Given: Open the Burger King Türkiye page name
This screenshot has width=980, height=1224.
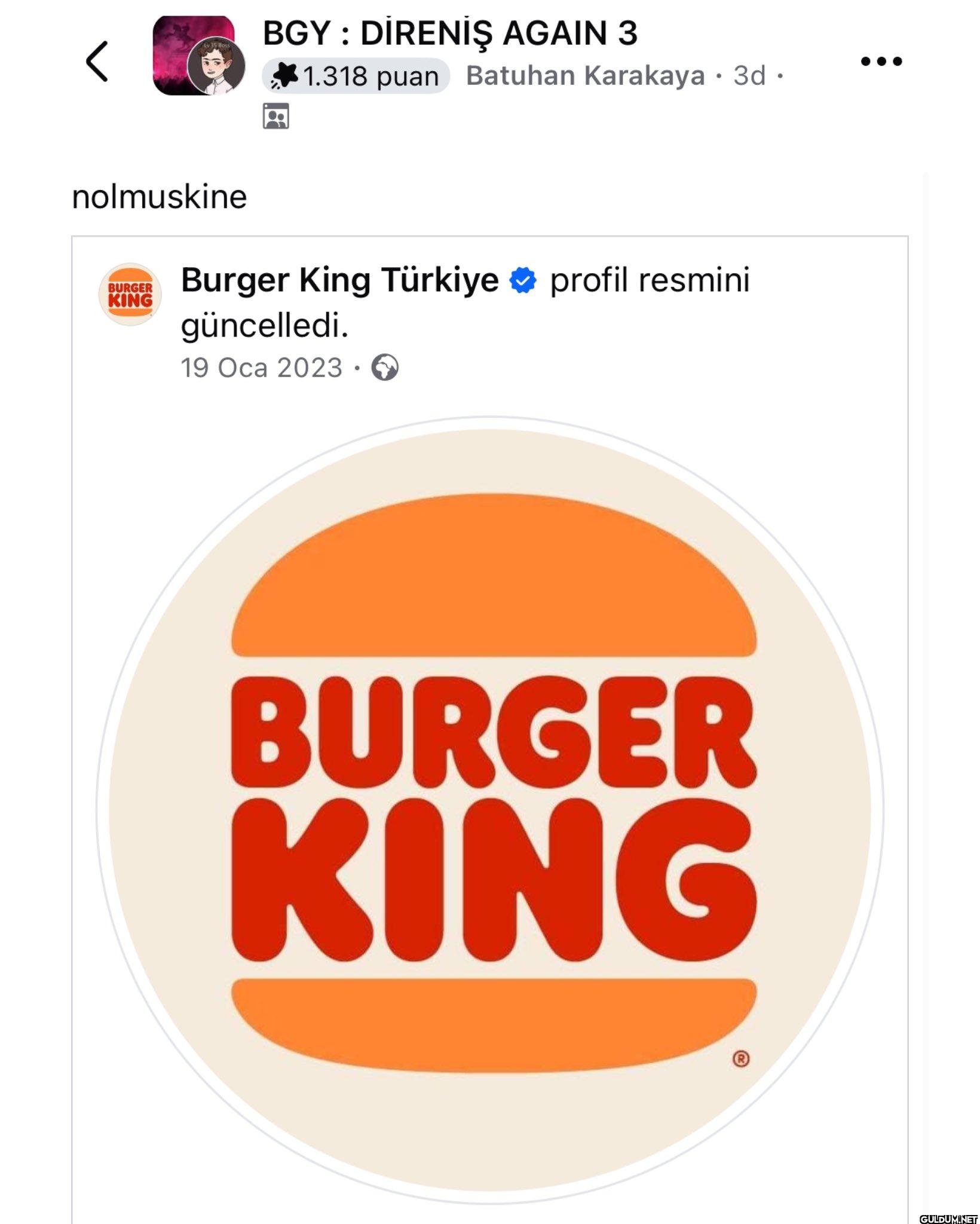Looking at the screenshot, I should 339,280.
